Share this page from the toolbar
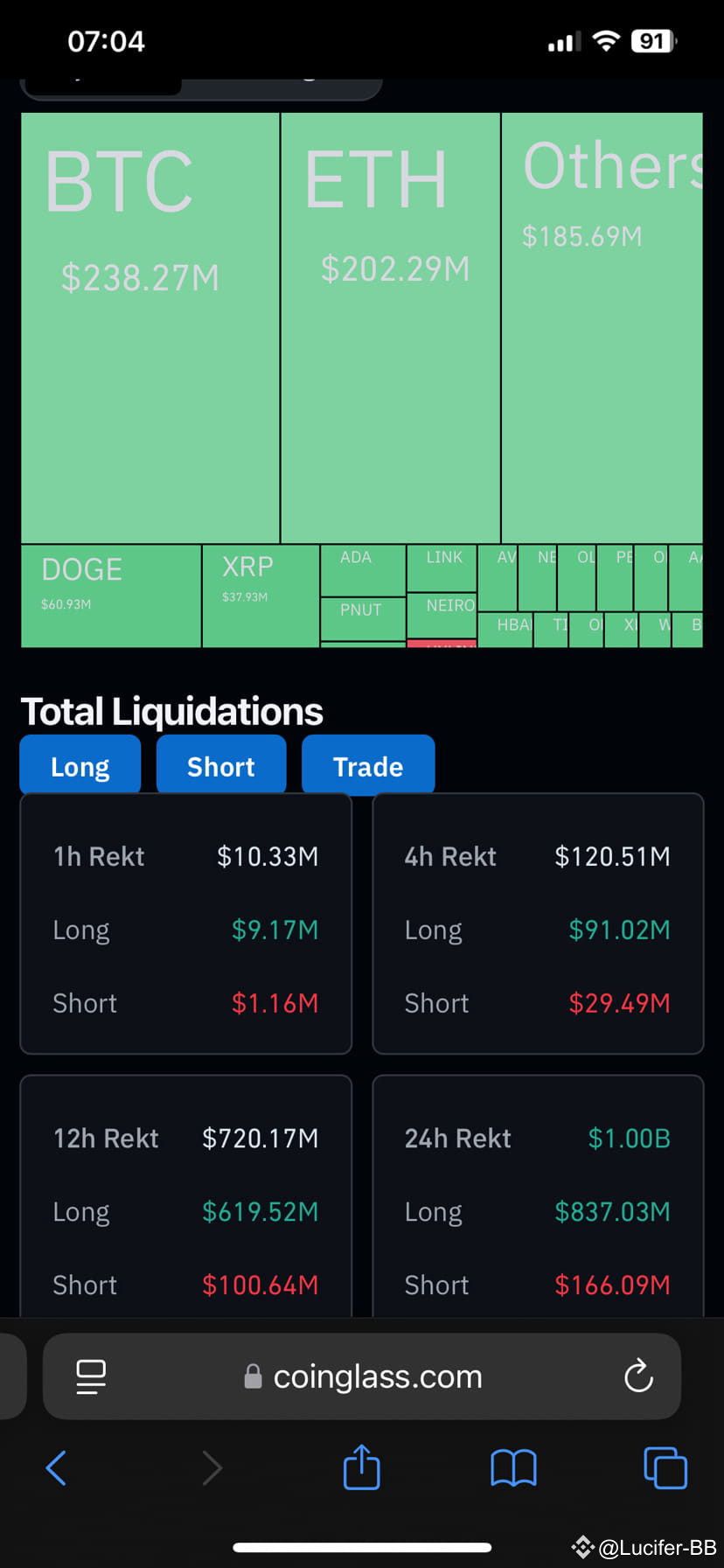 361,1467
